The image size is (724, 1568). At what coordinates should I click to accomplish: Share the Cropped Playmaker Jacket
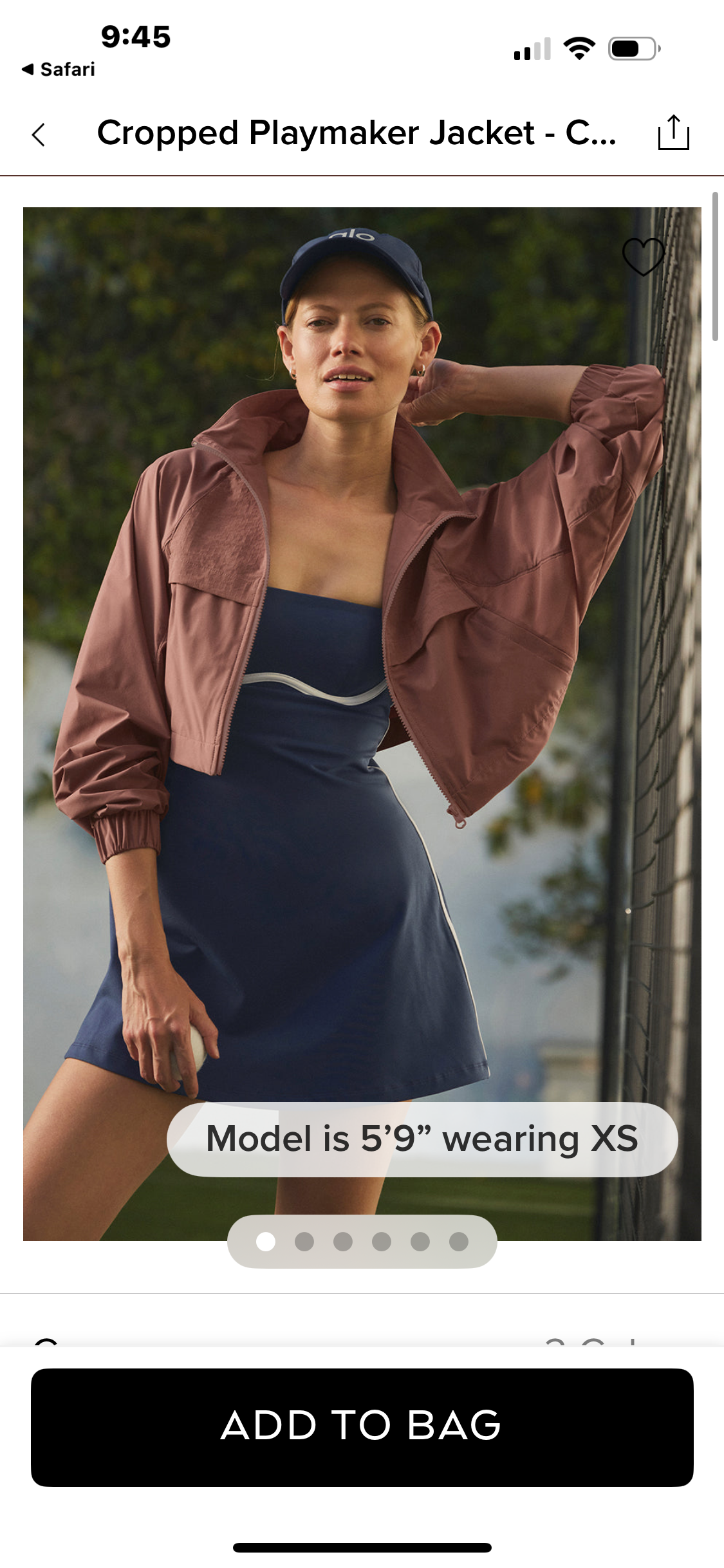[673, 133]
